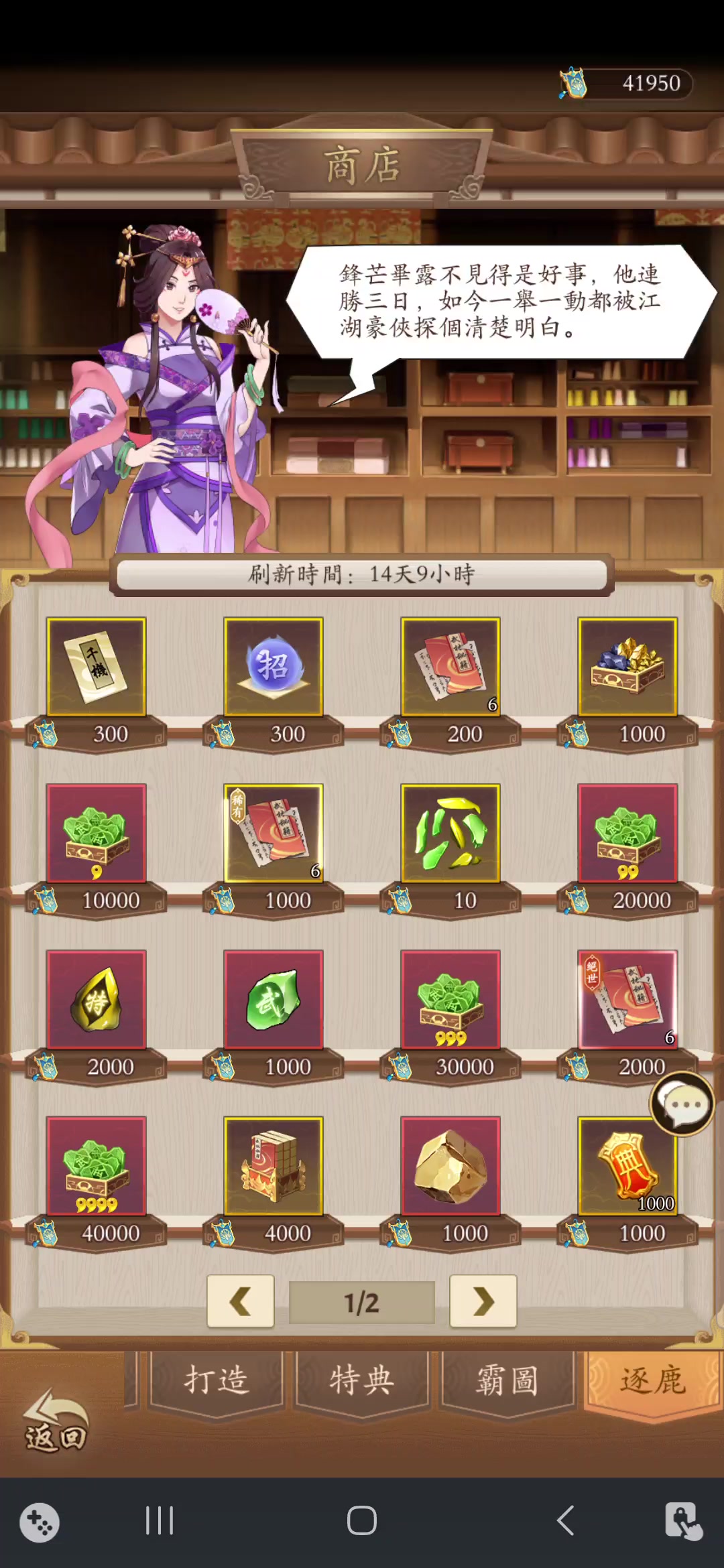Select the 逐鹿 shop tab
This screenshot has height=1568, width=724.
(653, 1382)
